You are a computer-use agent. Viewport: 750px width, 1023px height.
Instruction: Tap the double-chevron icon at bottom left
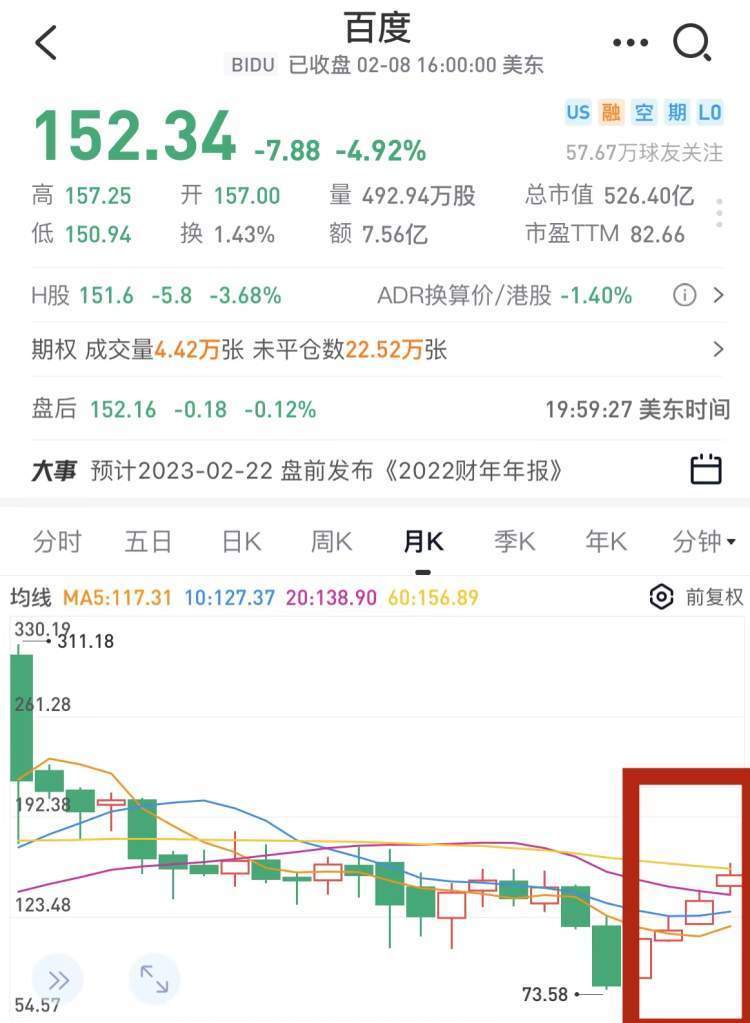pos(57,980)
